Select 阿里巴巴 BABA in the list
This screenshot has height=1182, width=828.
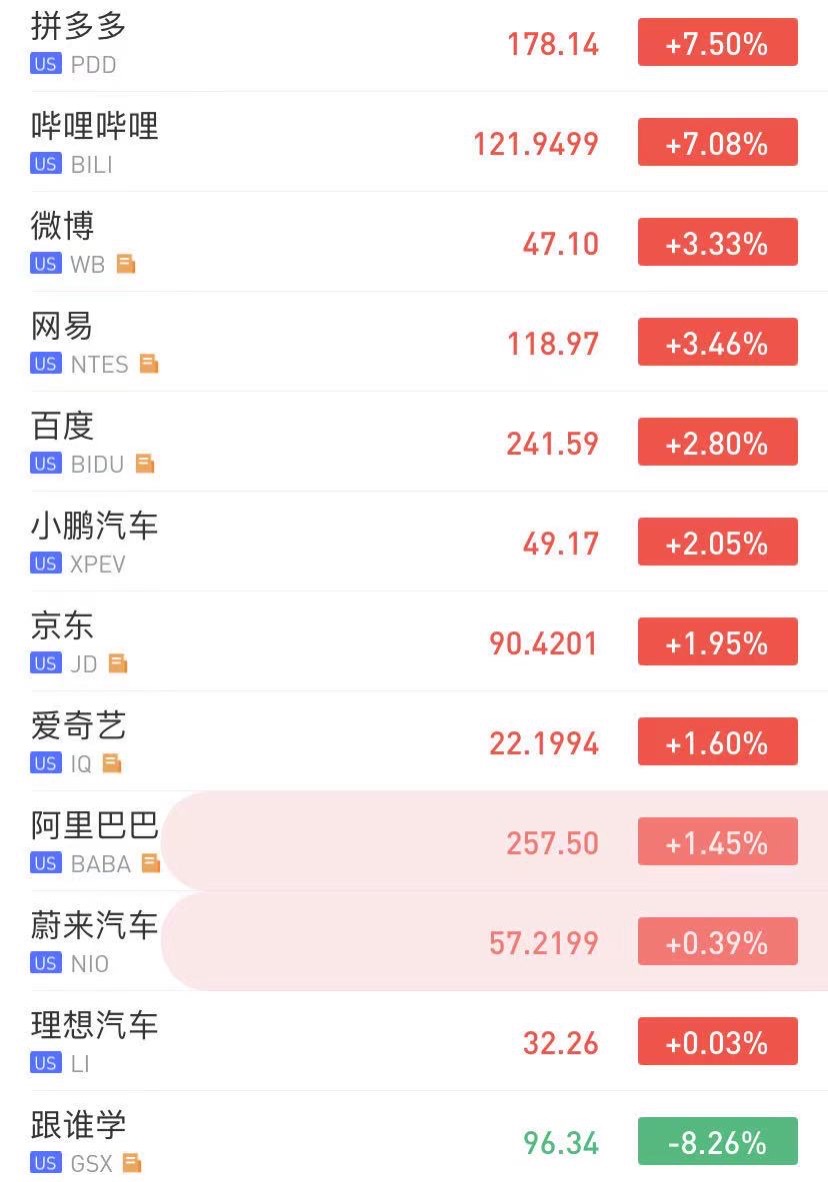[x=95, y=826]
